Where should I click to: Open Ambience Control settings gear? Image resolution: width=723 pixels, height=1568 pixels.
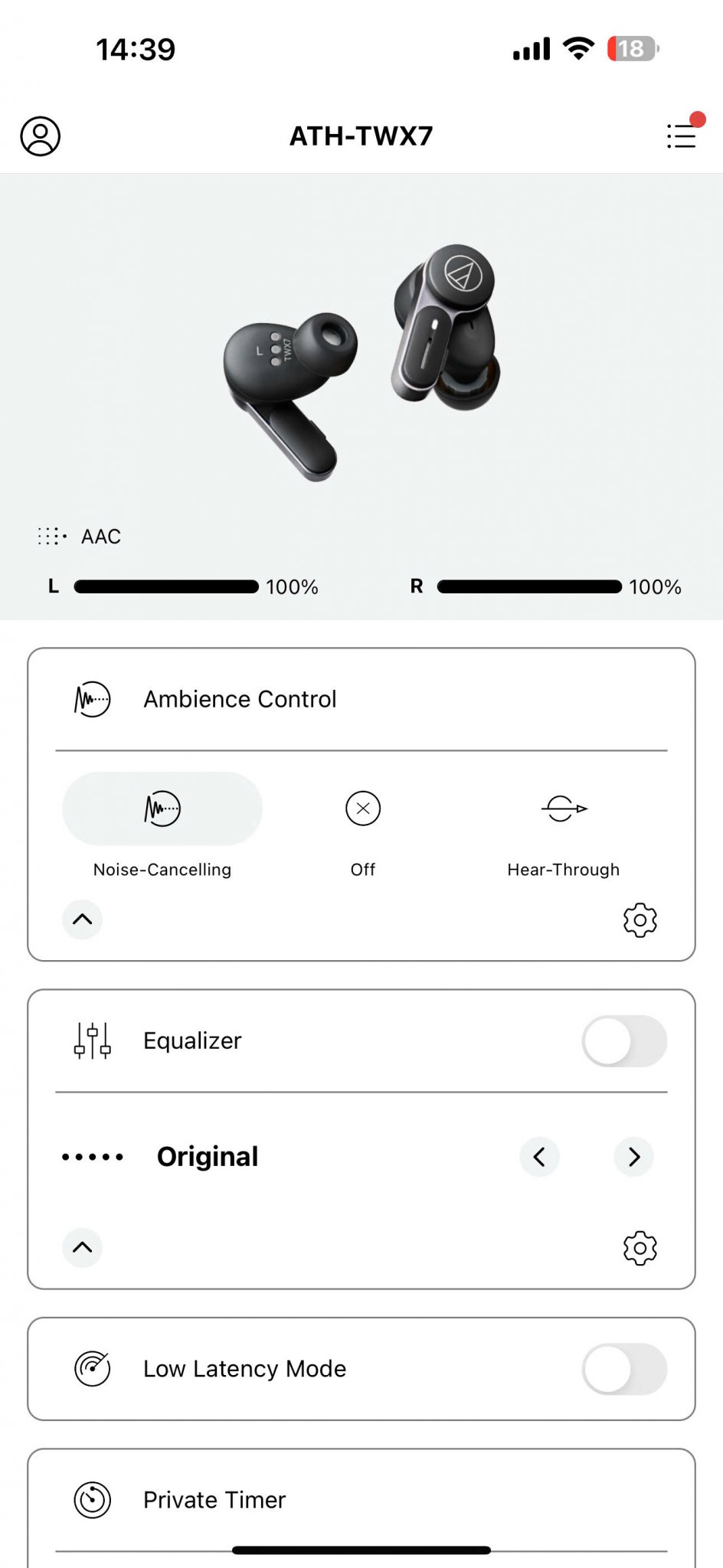640,920
